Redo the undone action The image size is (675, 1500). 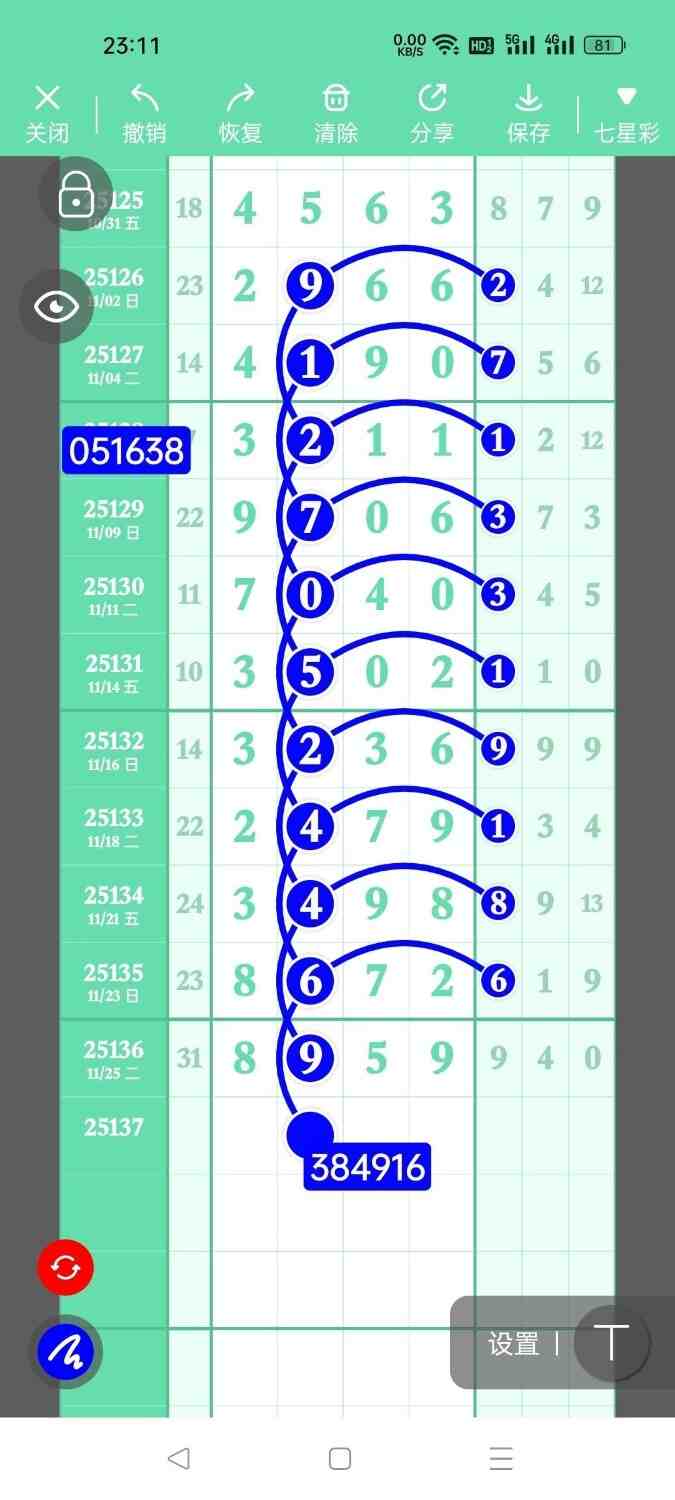[x=240, y=113]
